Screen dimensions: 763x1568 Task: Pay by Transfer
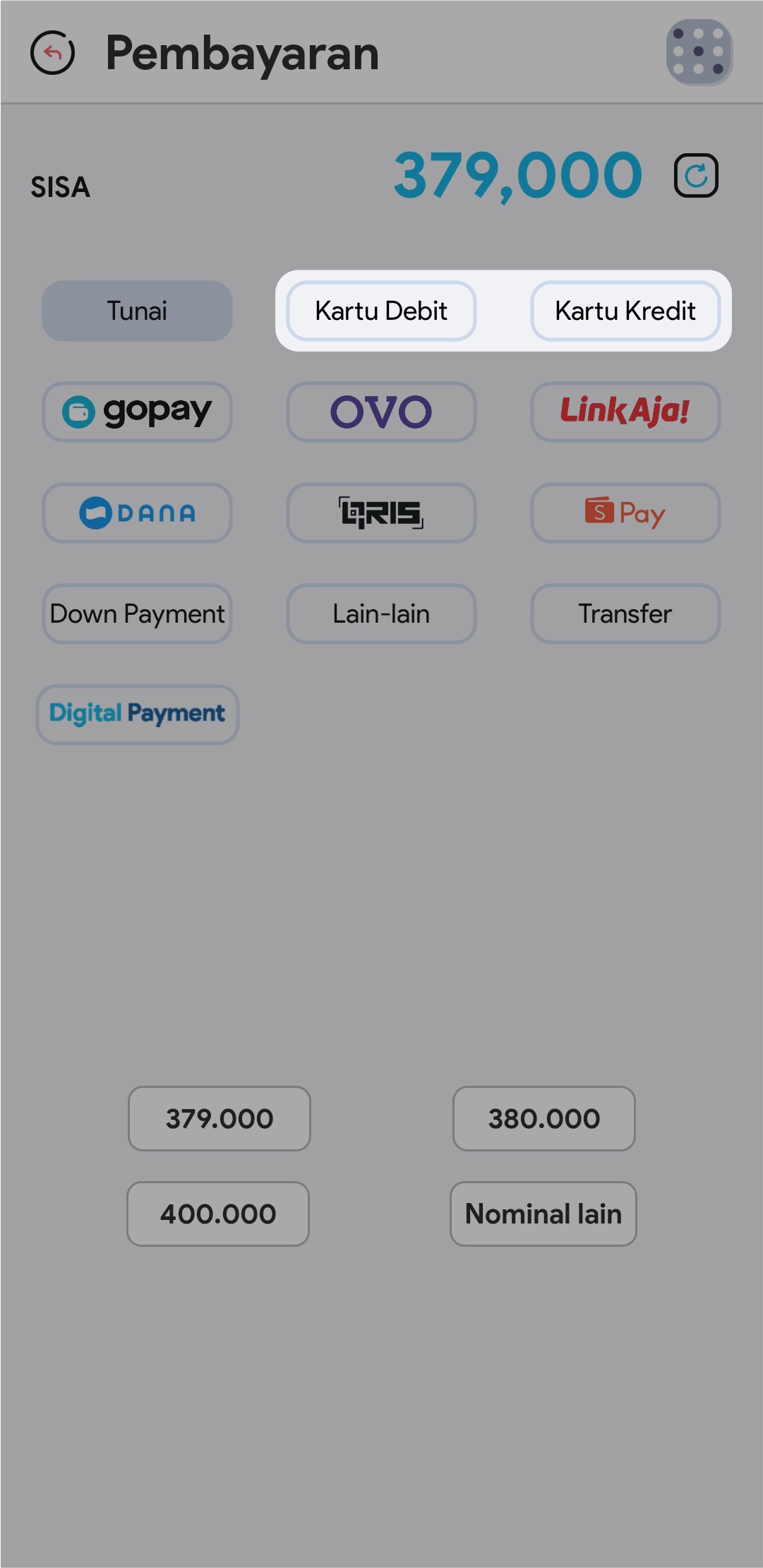pyautogui.click(x=625, y=614)
